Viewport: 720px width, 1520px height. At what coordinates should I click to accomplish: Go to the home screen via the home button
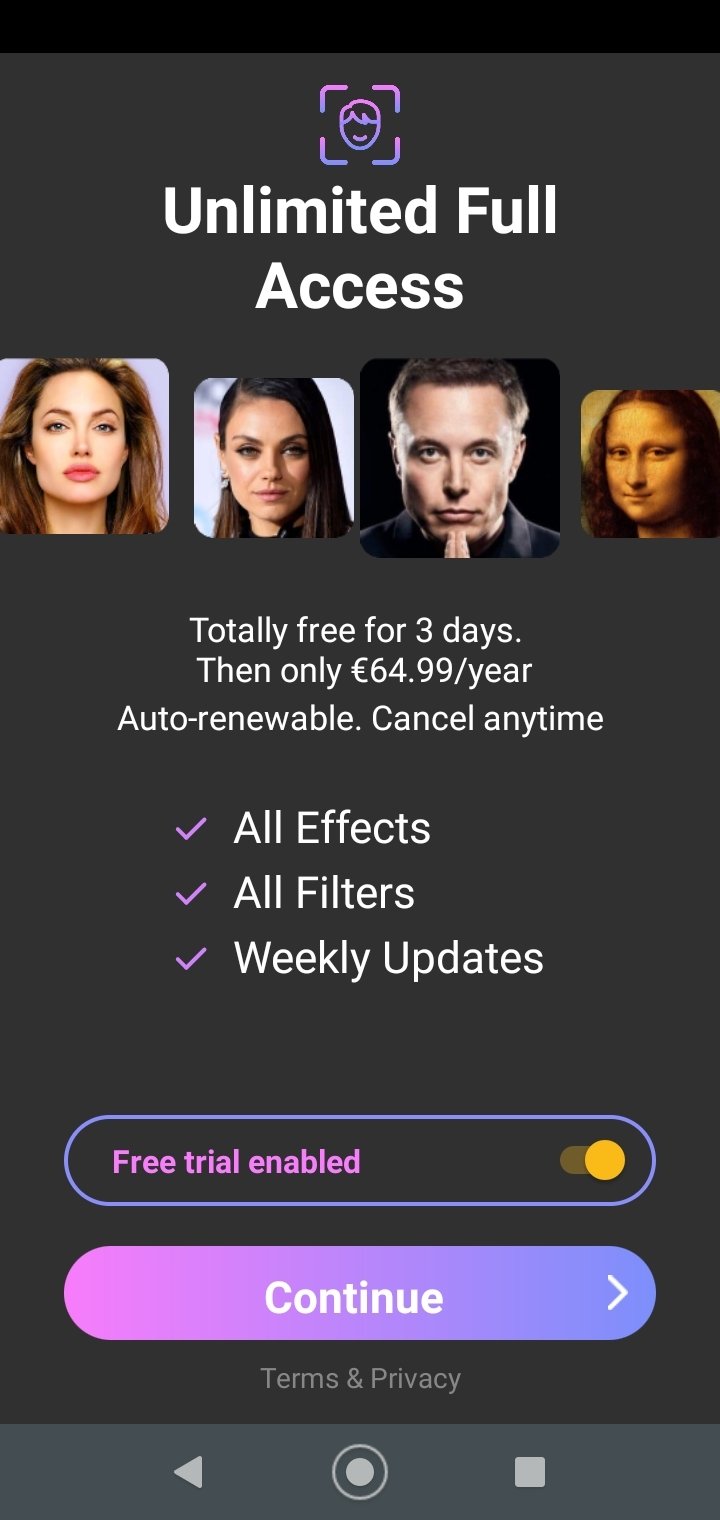point(360,1471)
